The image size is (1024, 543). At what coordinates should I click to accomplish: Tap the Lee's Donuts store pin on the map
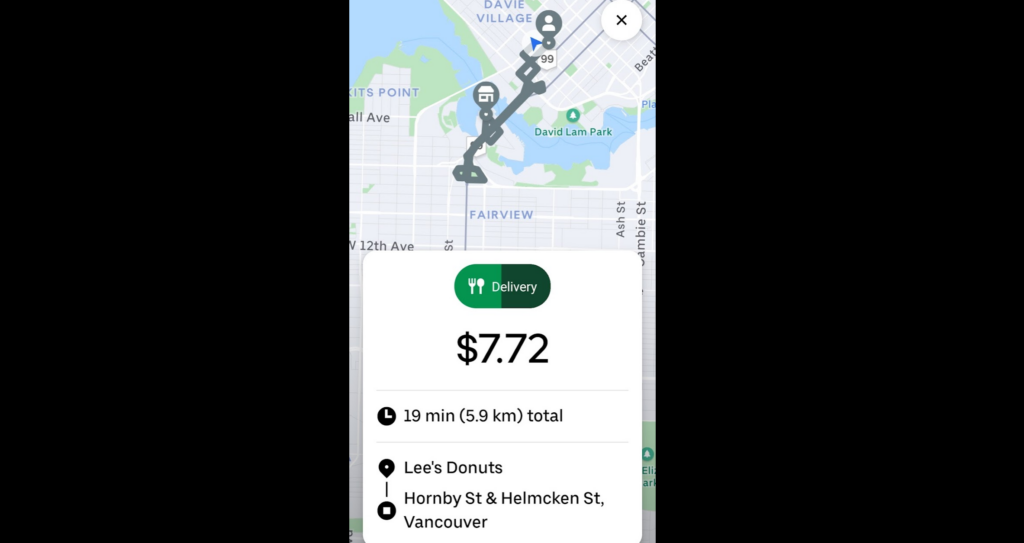(x=485, y=95)
